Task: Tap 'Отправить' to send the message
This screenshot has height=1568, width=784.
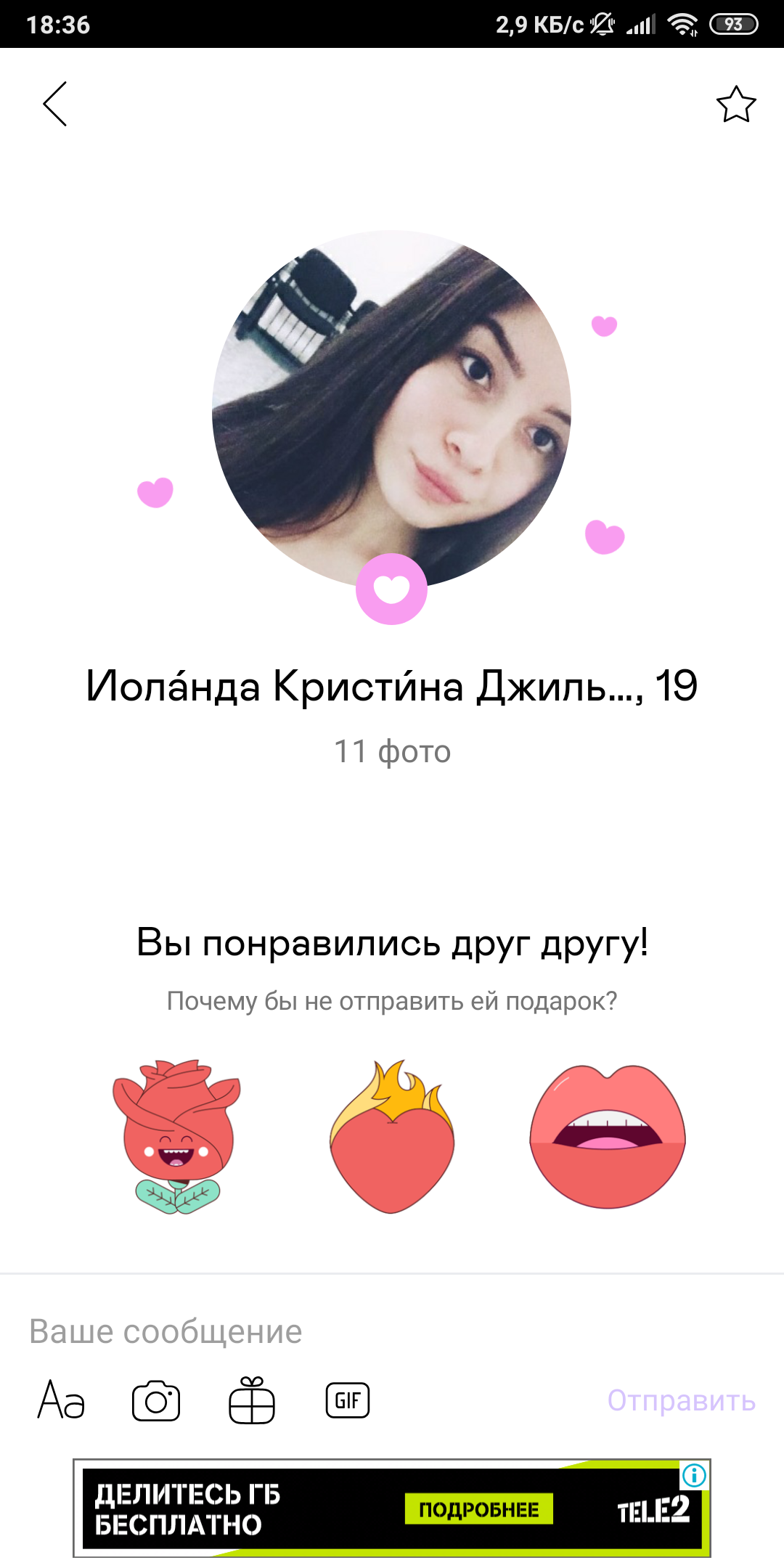Action: point(681,1400)
